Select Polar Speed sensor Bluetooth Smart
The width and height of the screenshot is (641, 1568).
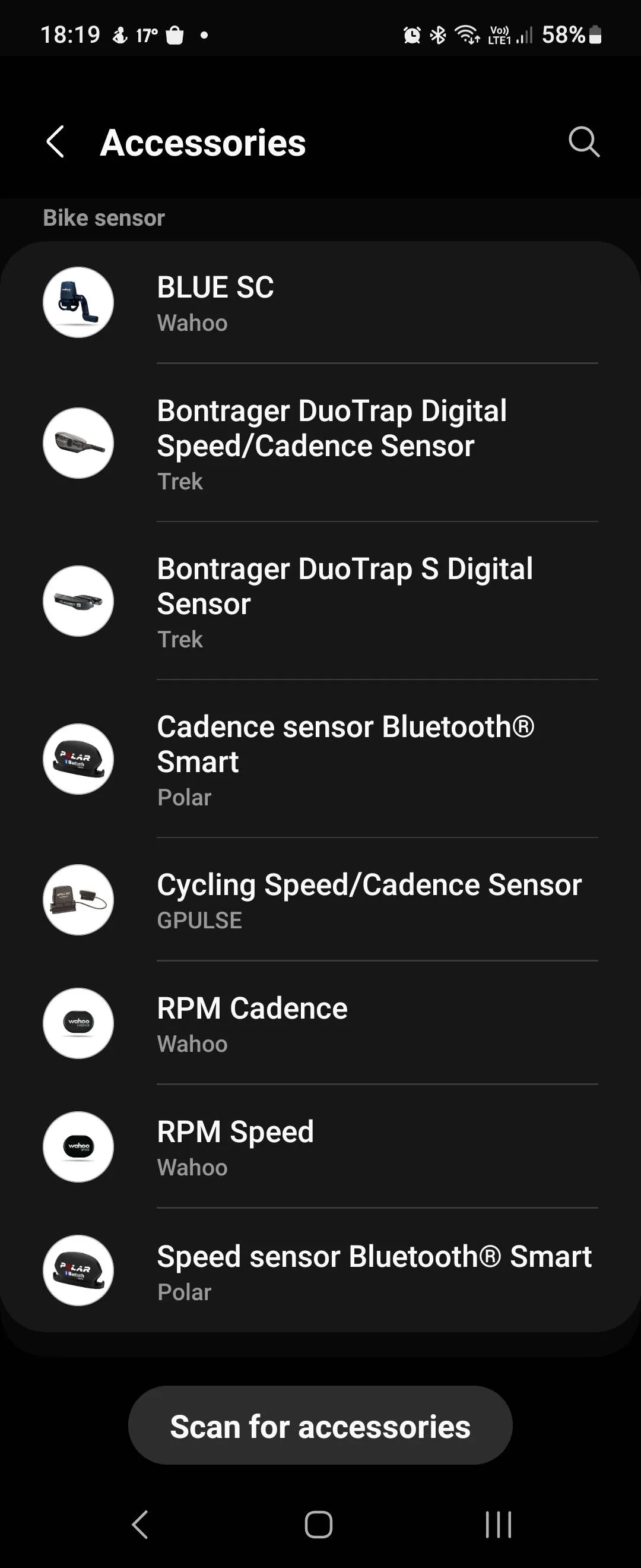click(x=320, y=1271)
